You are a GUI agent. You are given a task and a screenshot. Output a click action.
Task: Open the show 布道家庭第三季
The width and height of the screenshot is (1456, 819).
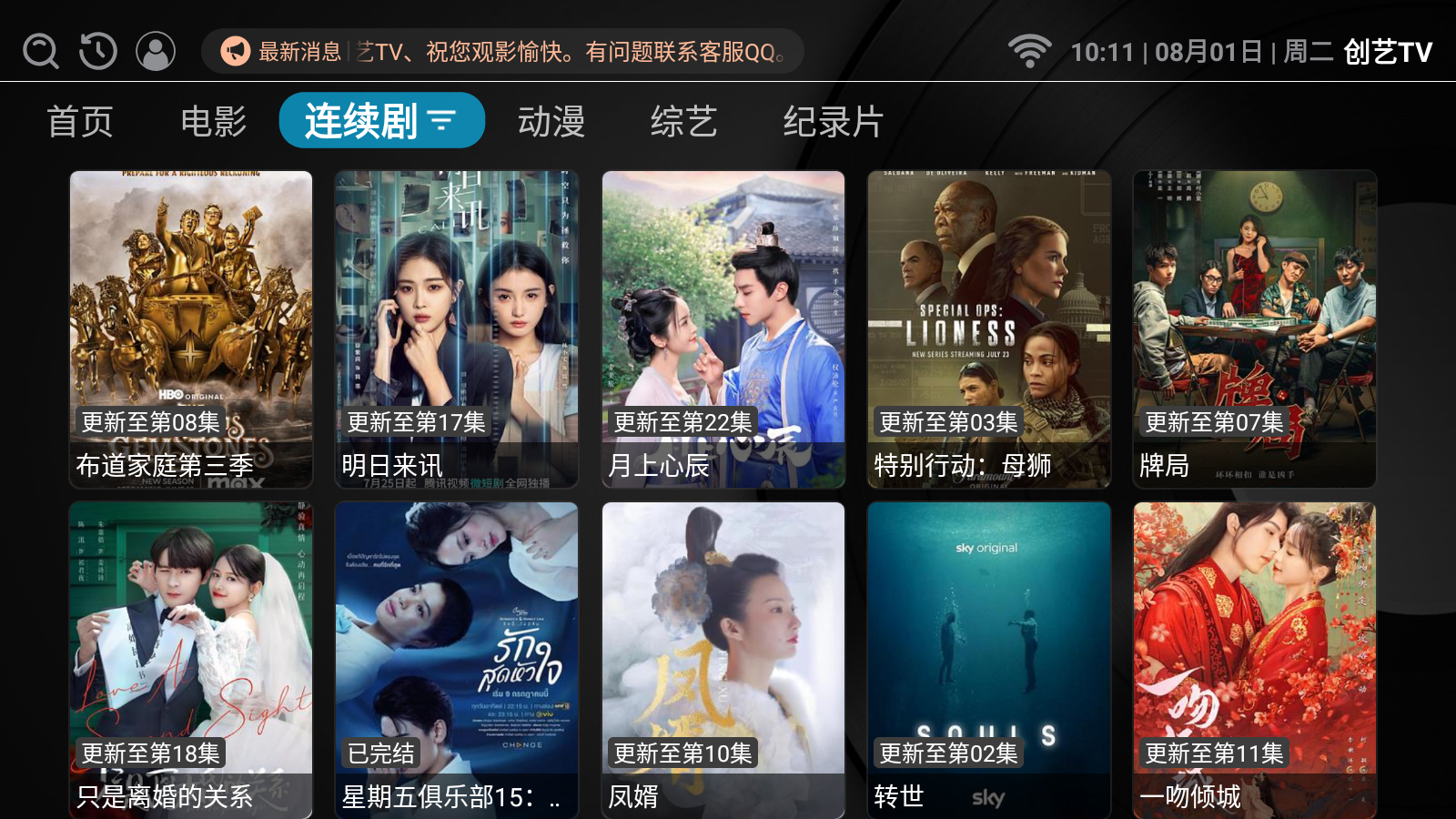[x=191, y=329]
